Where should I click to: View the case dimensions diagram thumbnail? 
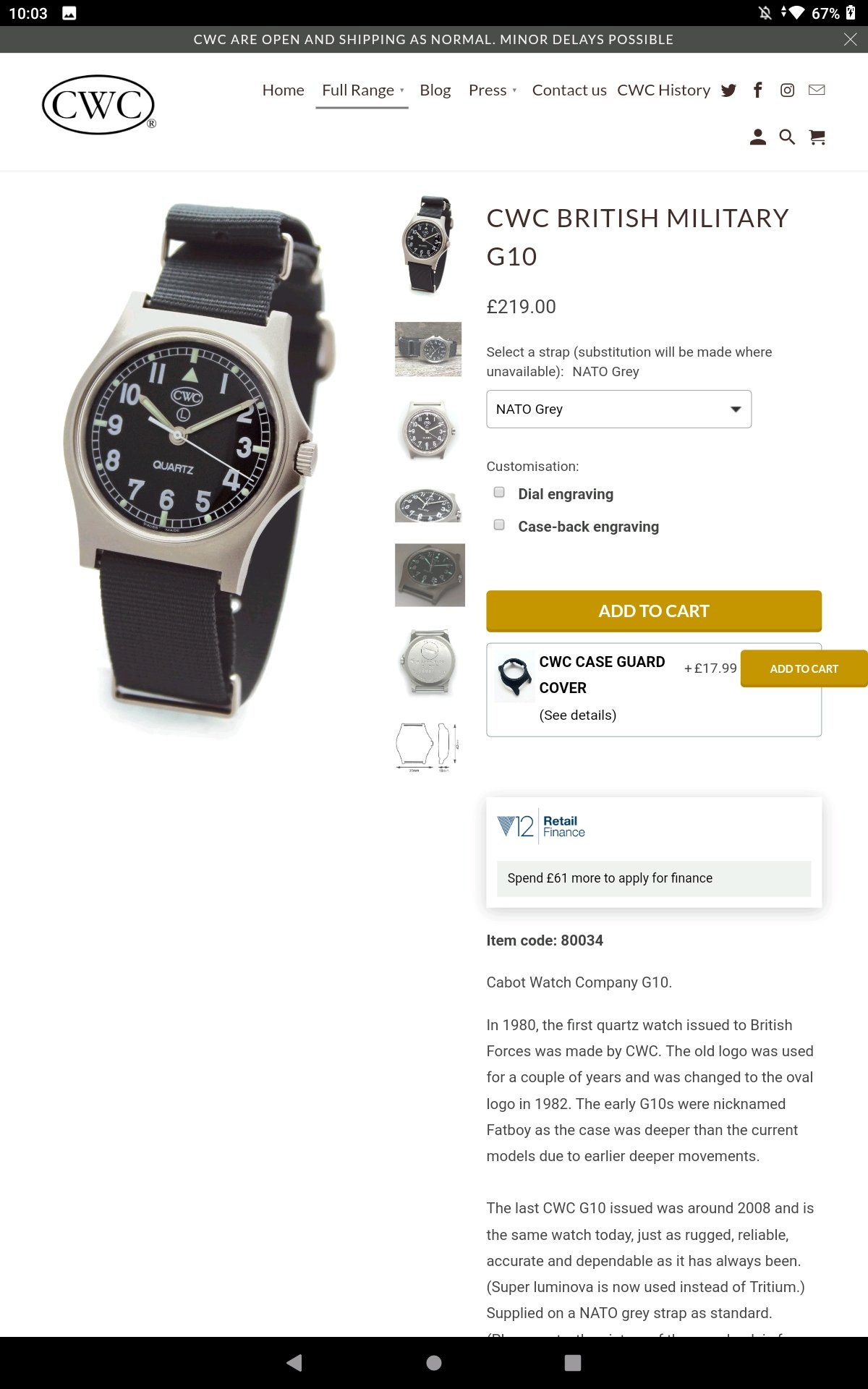(x=427, y=746)
